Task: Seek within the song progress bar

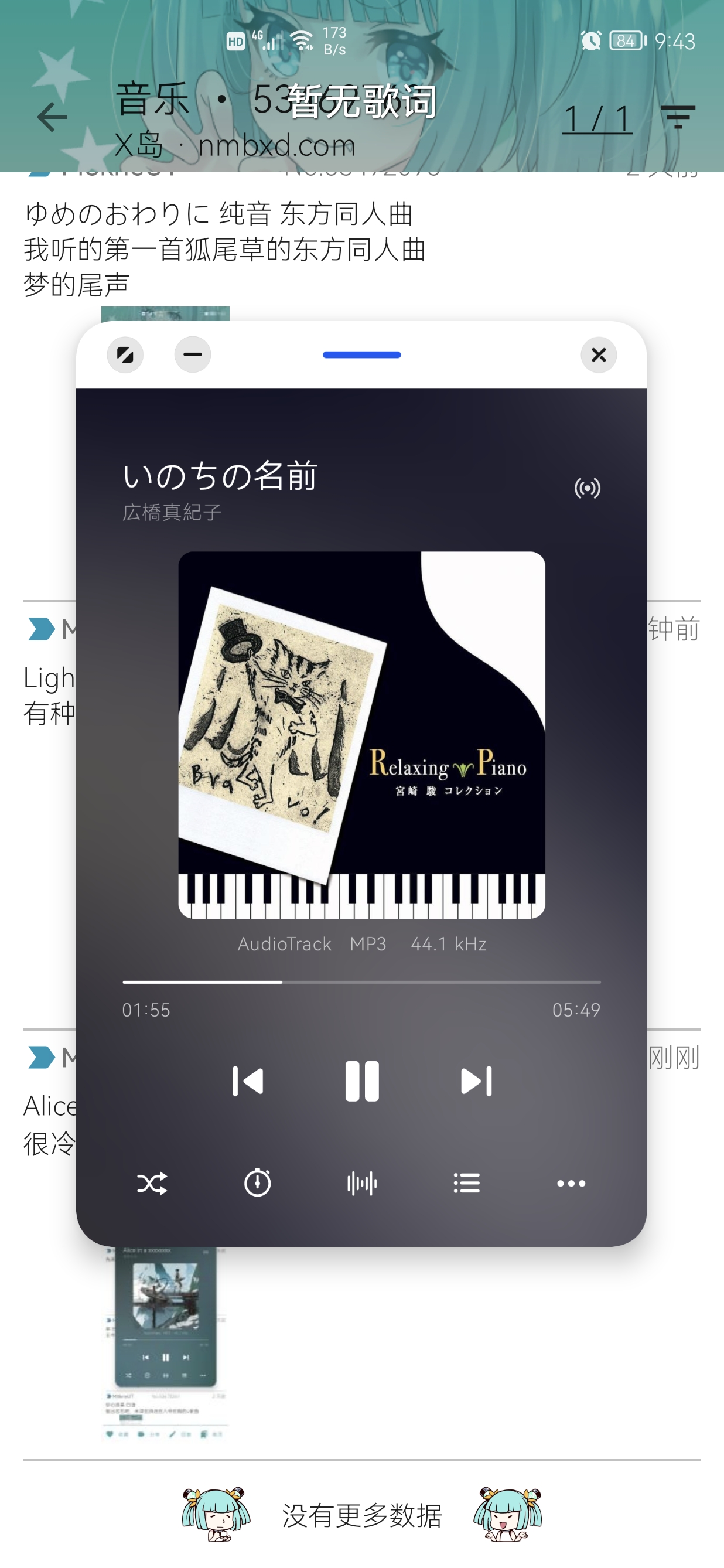Action: coord(361,982)
